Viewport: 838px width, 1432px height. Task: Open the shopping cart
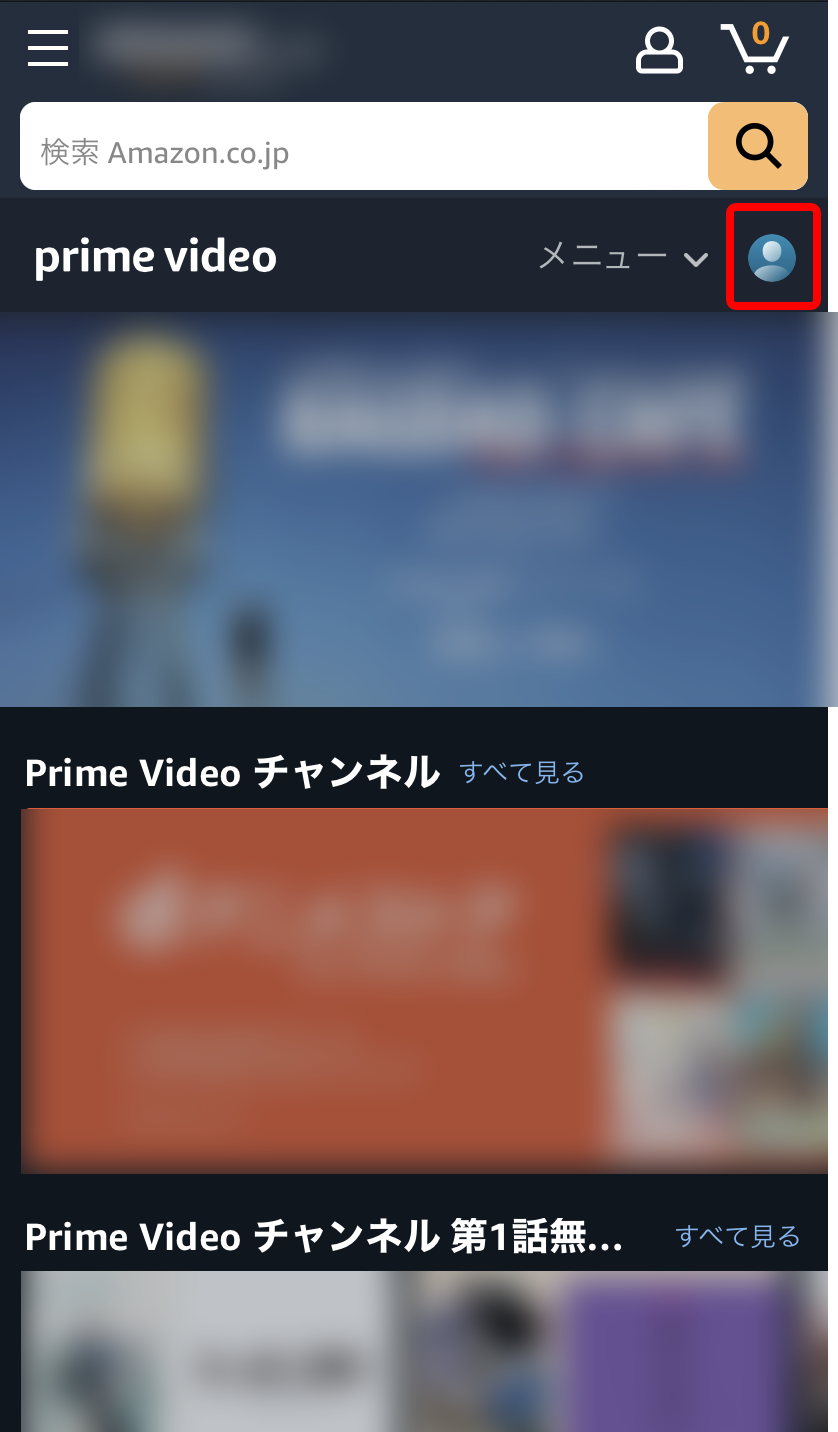click(755, 48)
